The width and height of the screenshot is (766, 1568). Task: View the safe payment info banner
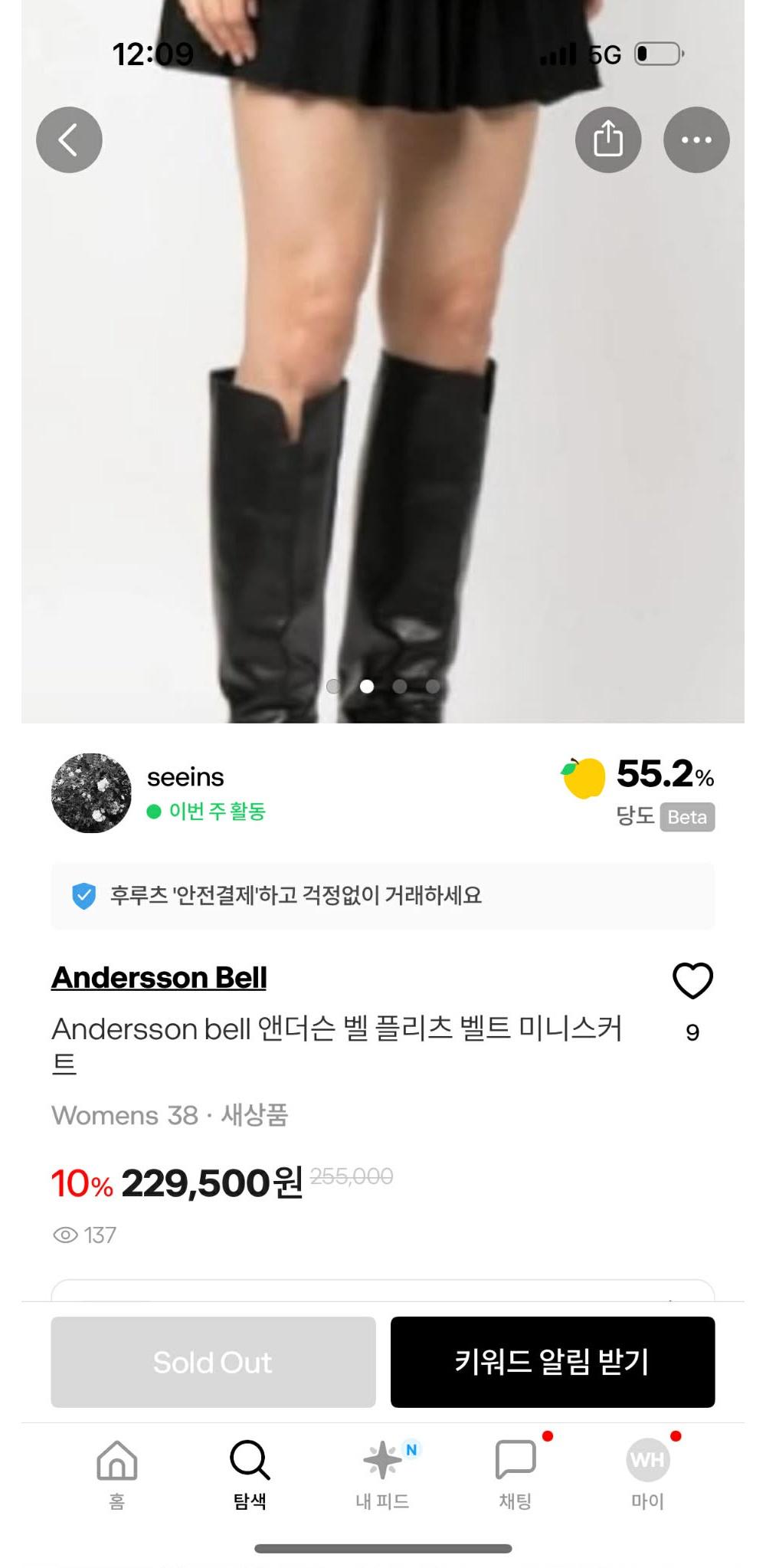pyautogui.click(x=383, y=895)
